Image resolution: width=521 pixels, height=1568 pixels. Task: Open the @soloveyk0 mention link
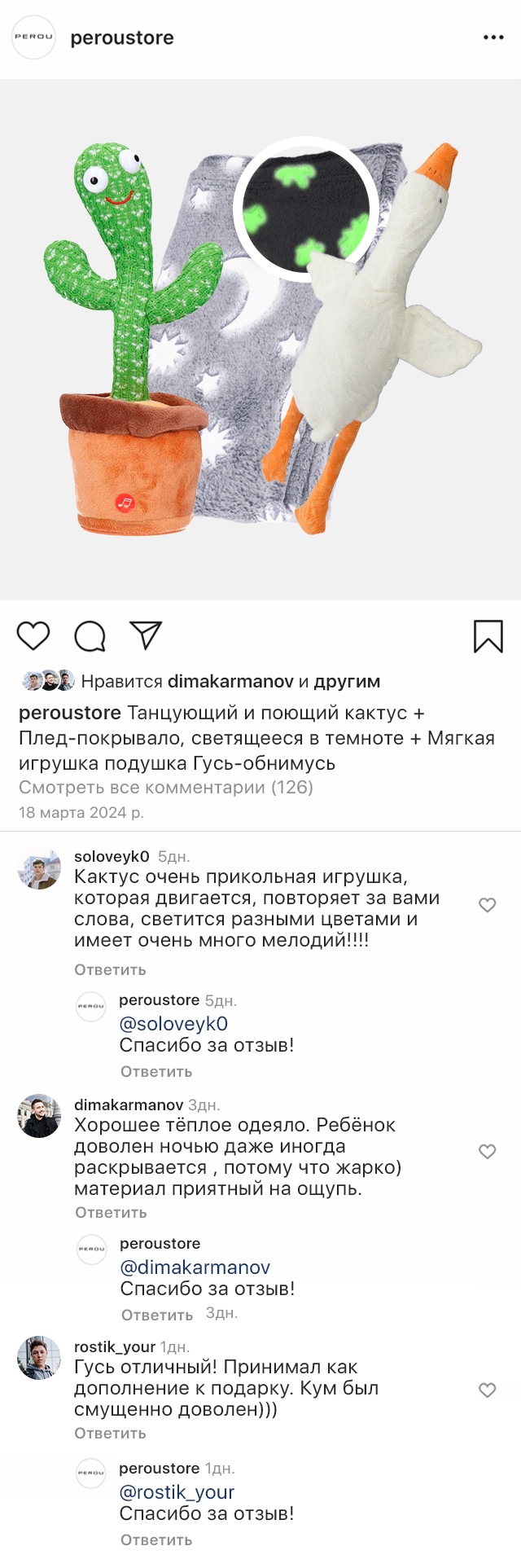[x=173, y=1024]
